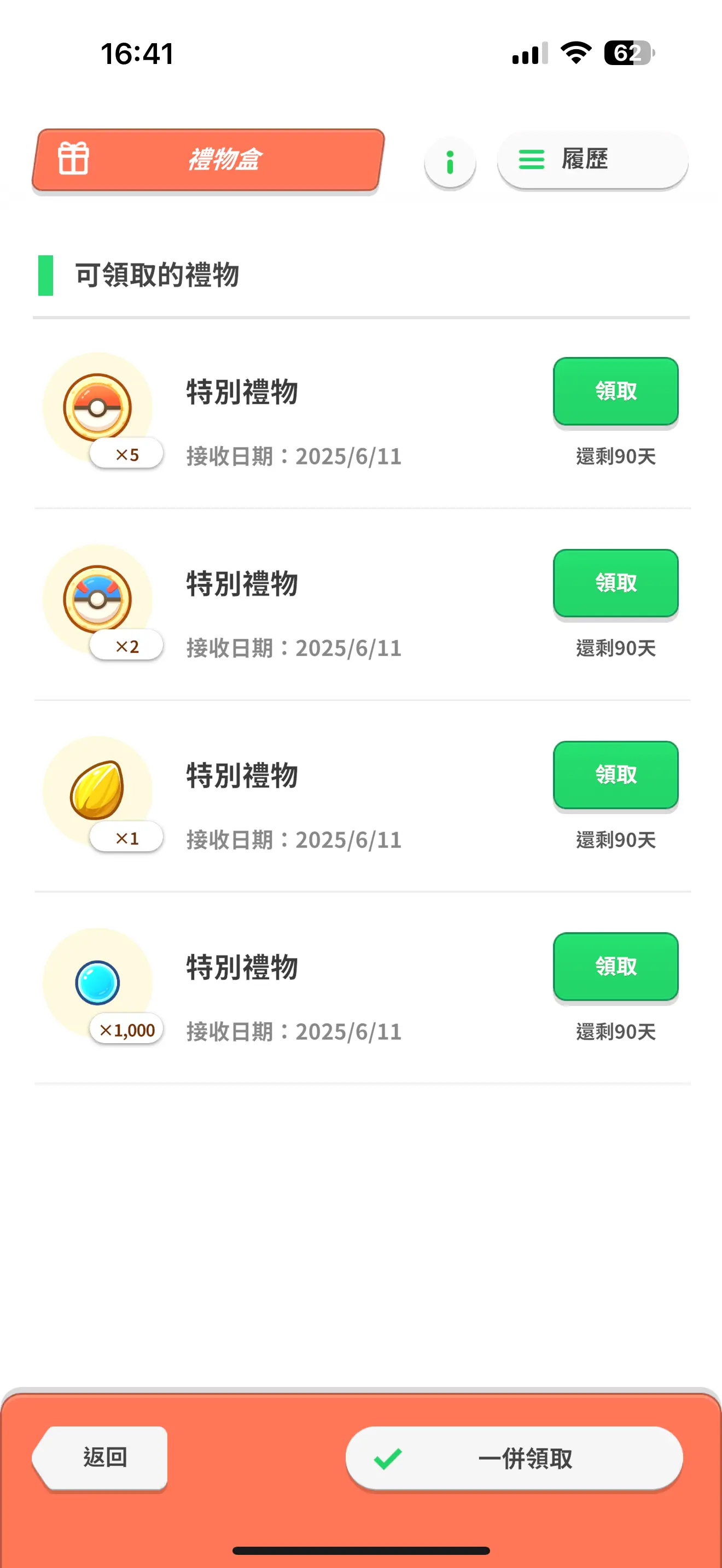Open the 履歷 history list
722x1568 pixels.
tap(592, 160)
